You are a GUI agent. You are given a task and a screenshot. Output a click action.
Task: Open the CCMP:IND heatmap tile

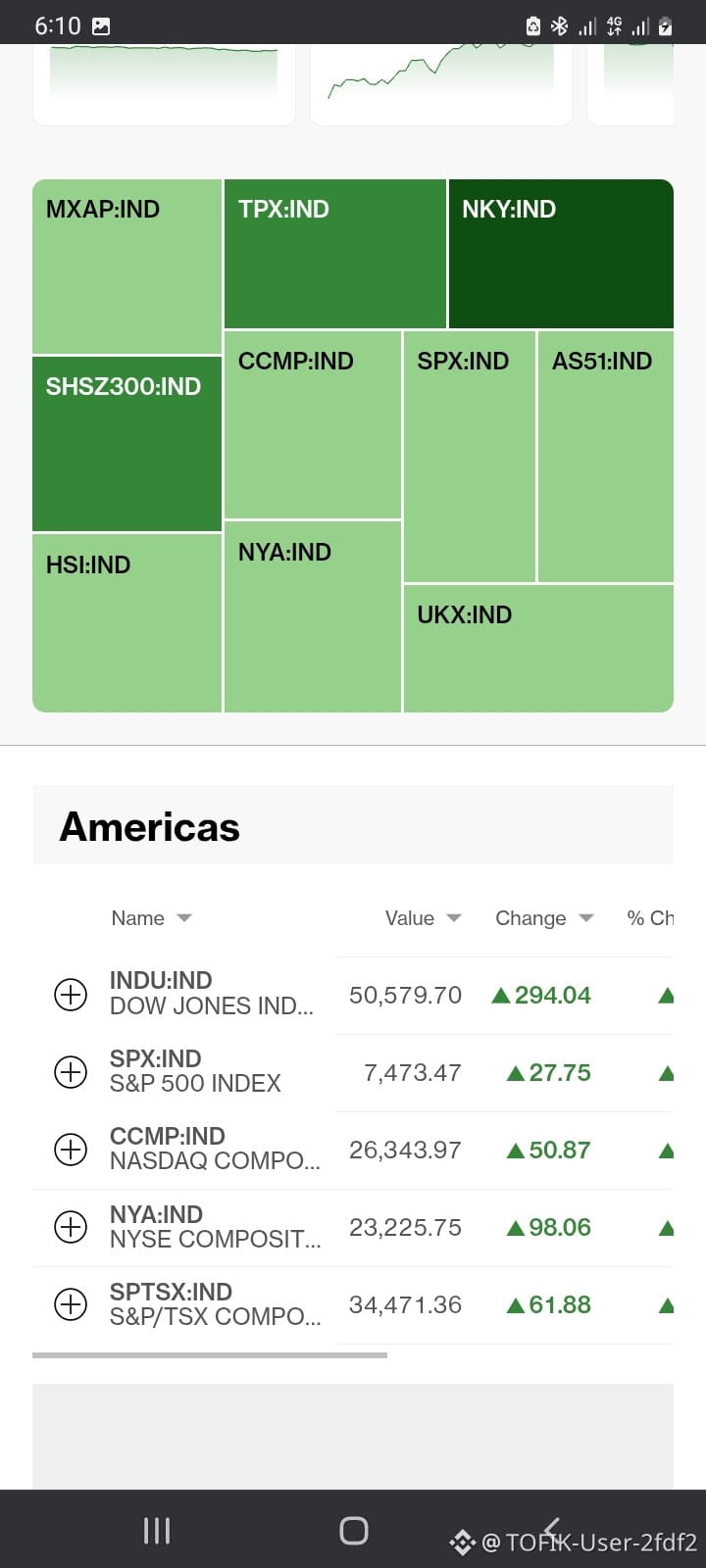click(x=313, y=425)
